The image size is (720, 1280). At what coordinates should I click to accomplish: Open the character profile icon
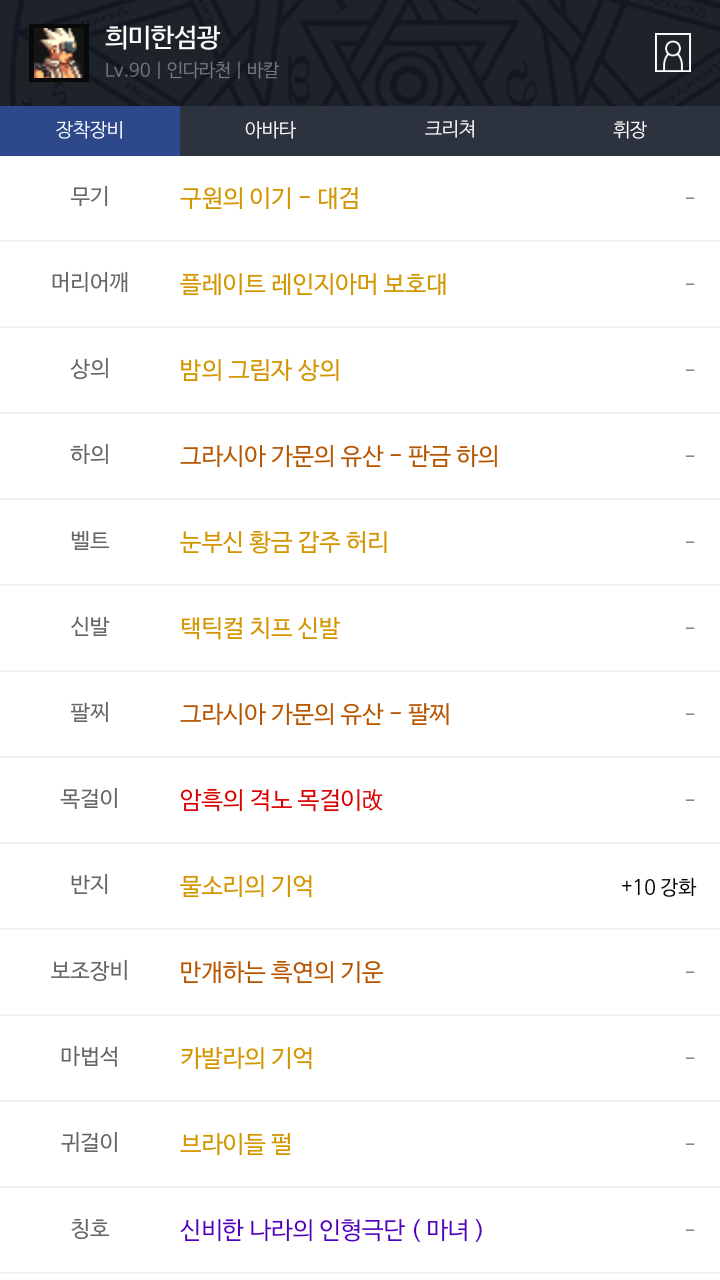pos(672,53)
